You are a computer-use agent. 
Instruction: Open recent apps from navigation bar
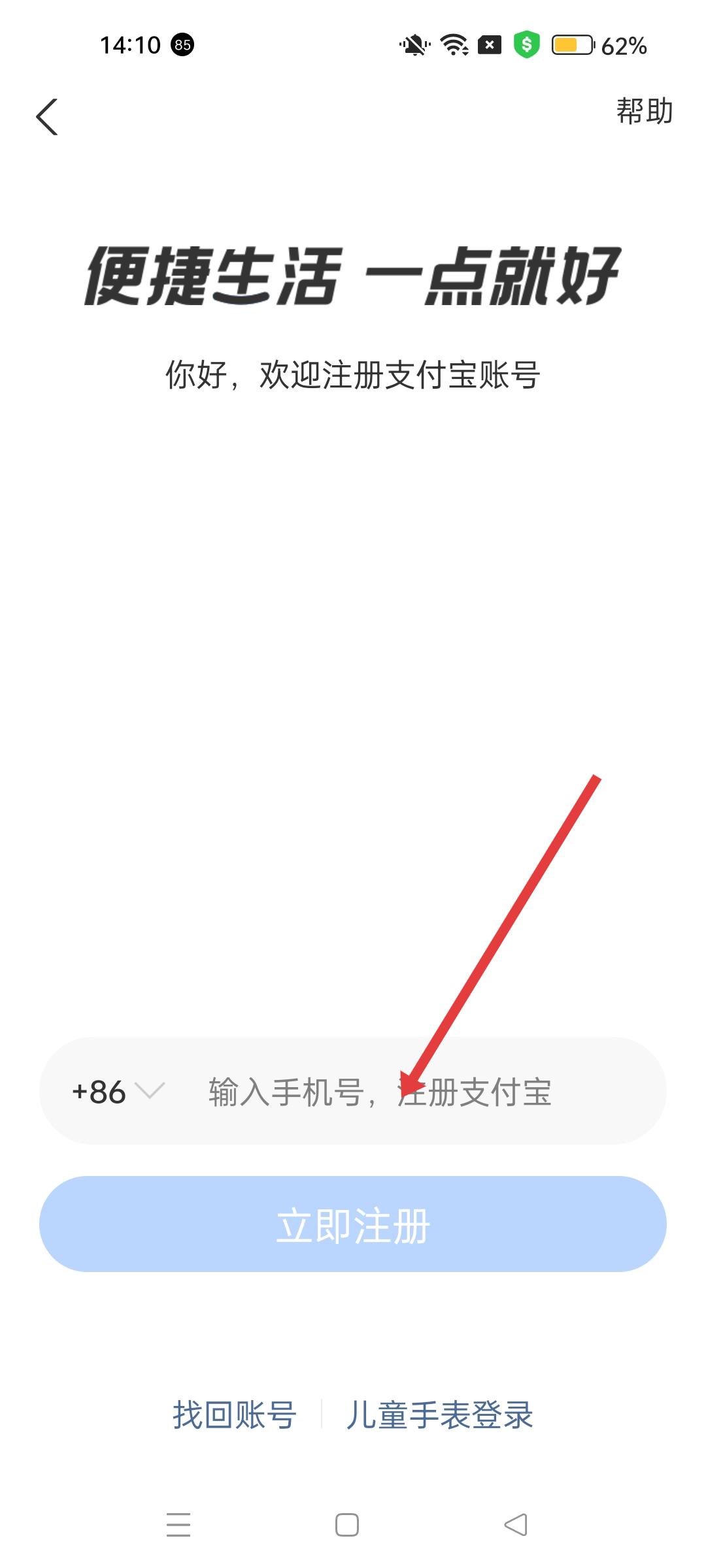pos(178,1526)
